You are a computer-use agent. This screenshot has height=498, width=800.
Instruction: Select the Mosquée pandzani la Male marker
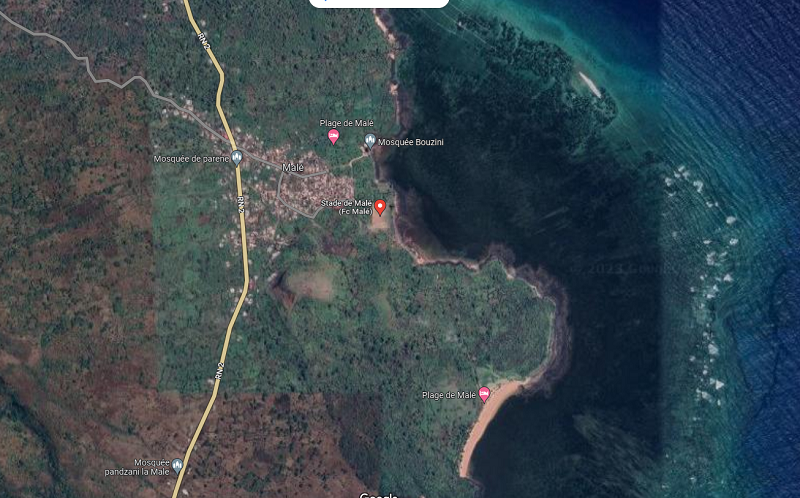coord(177,465)
